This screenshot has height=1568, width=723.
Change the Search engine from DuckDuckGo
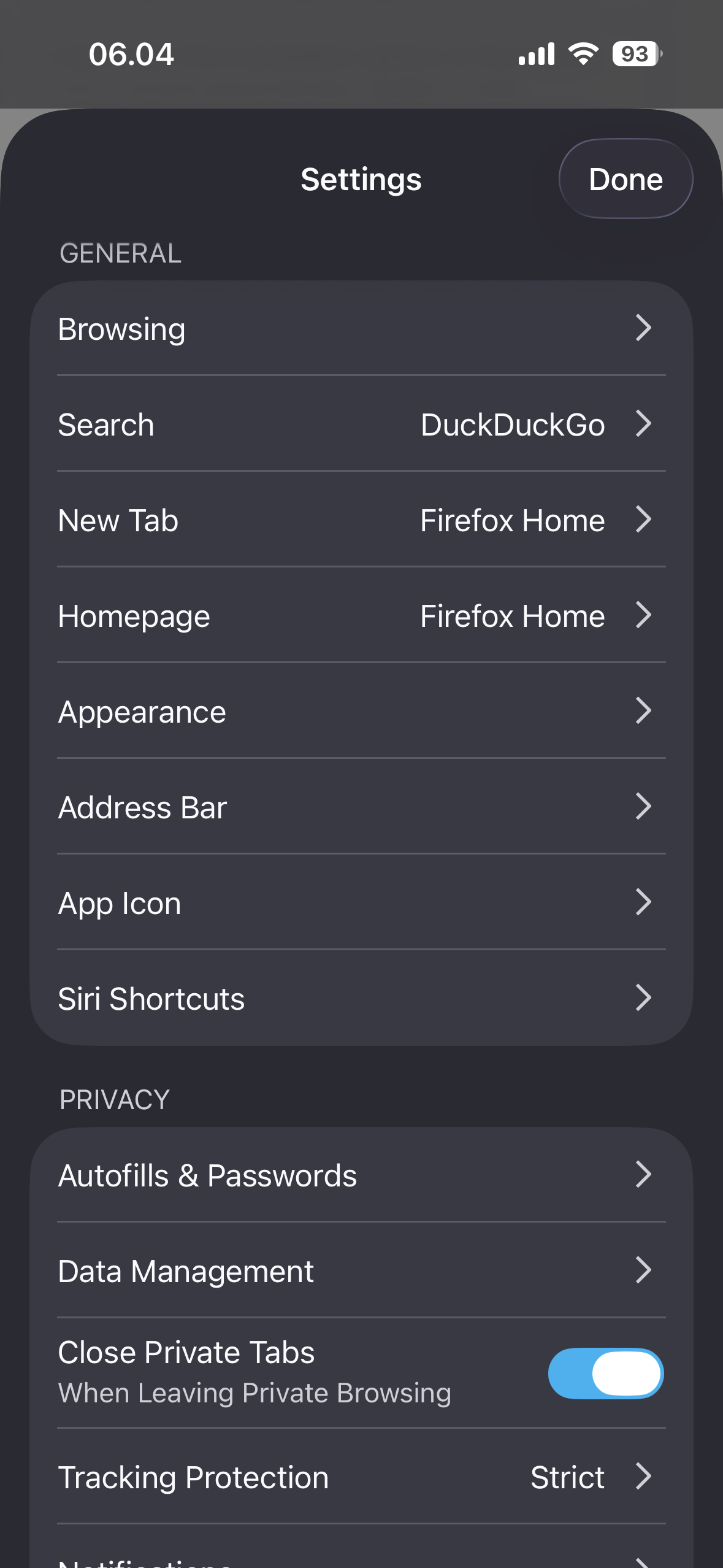point(361,425)
